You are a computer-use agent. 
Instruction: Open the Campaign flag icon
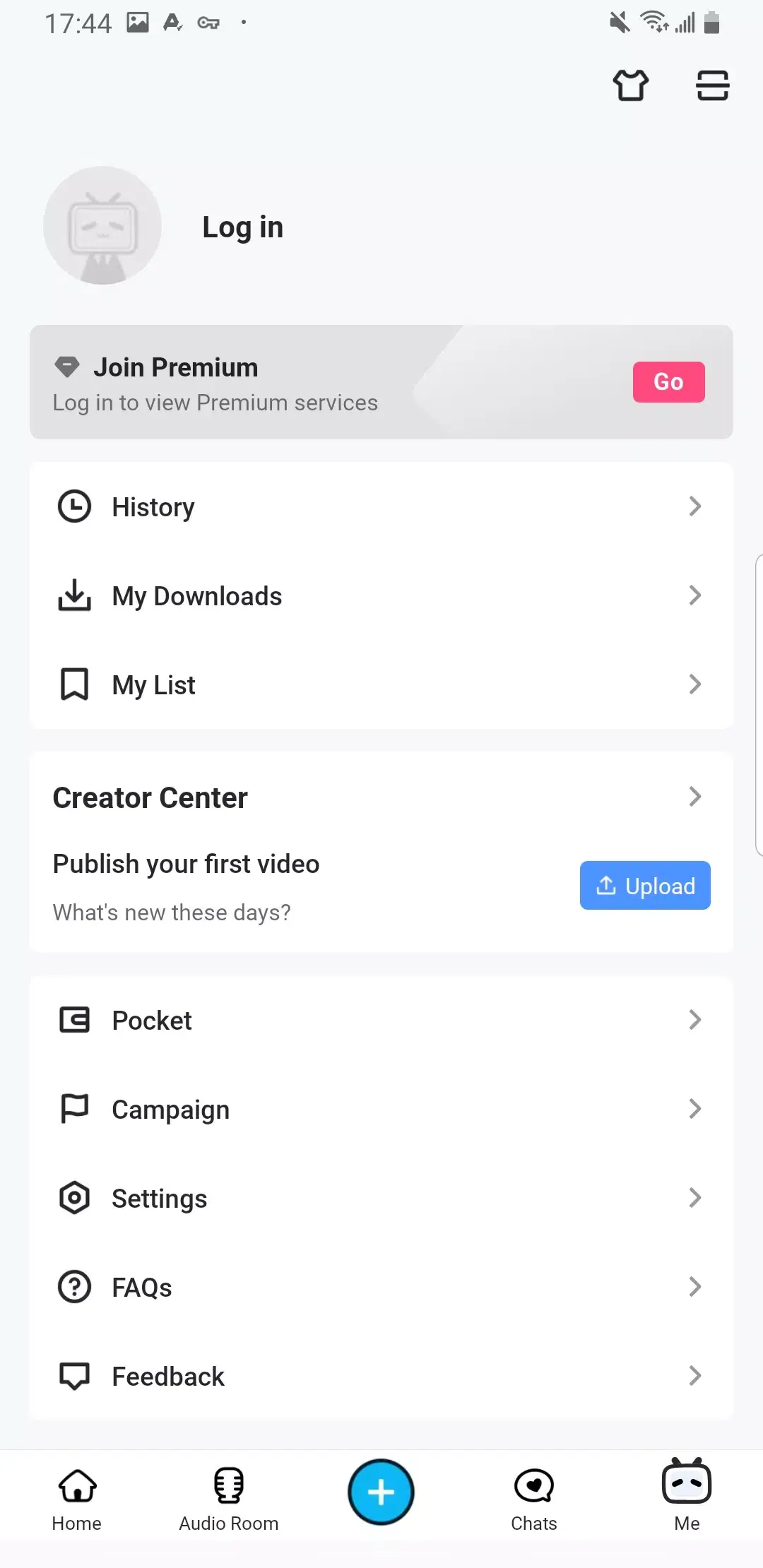[x=73, y=1108]
